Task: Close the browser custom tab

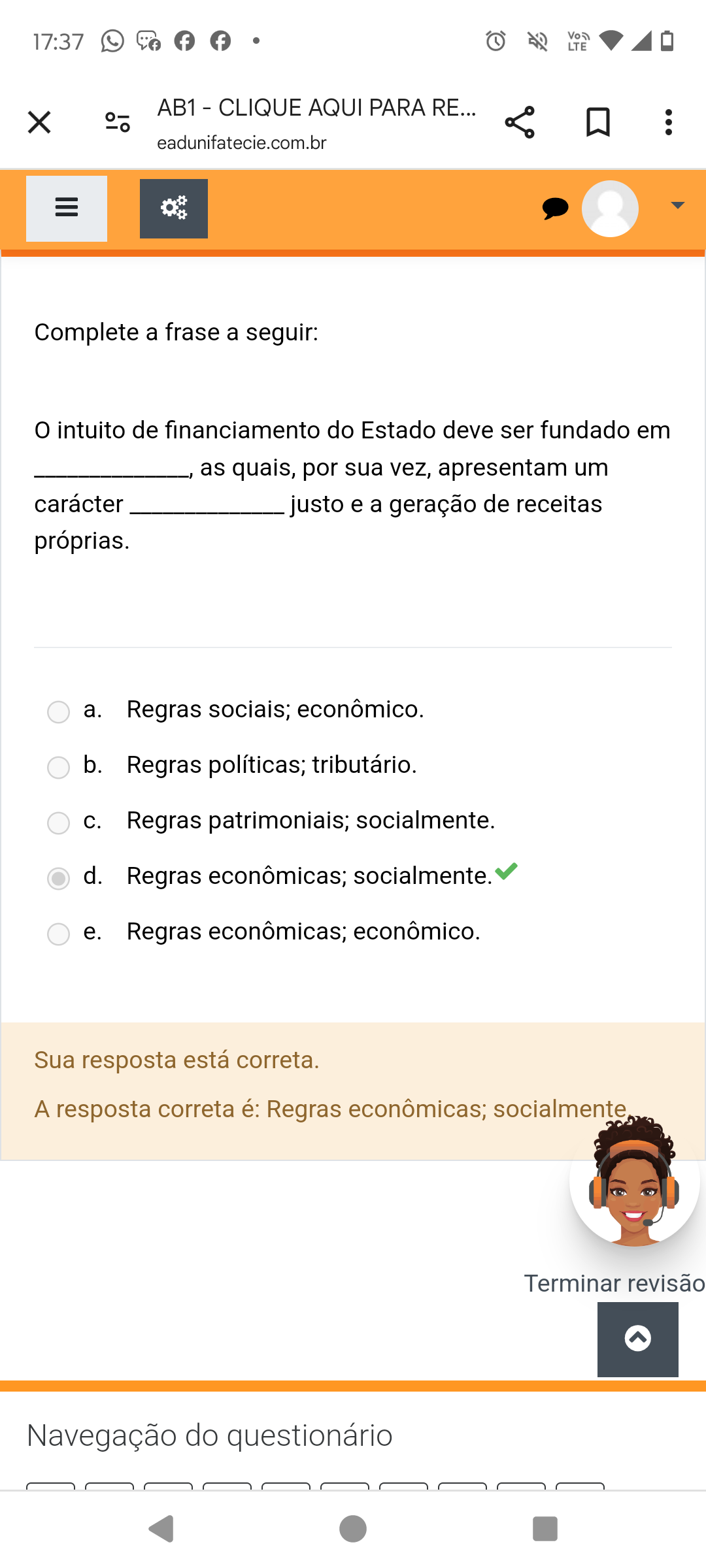Action: 39,122
